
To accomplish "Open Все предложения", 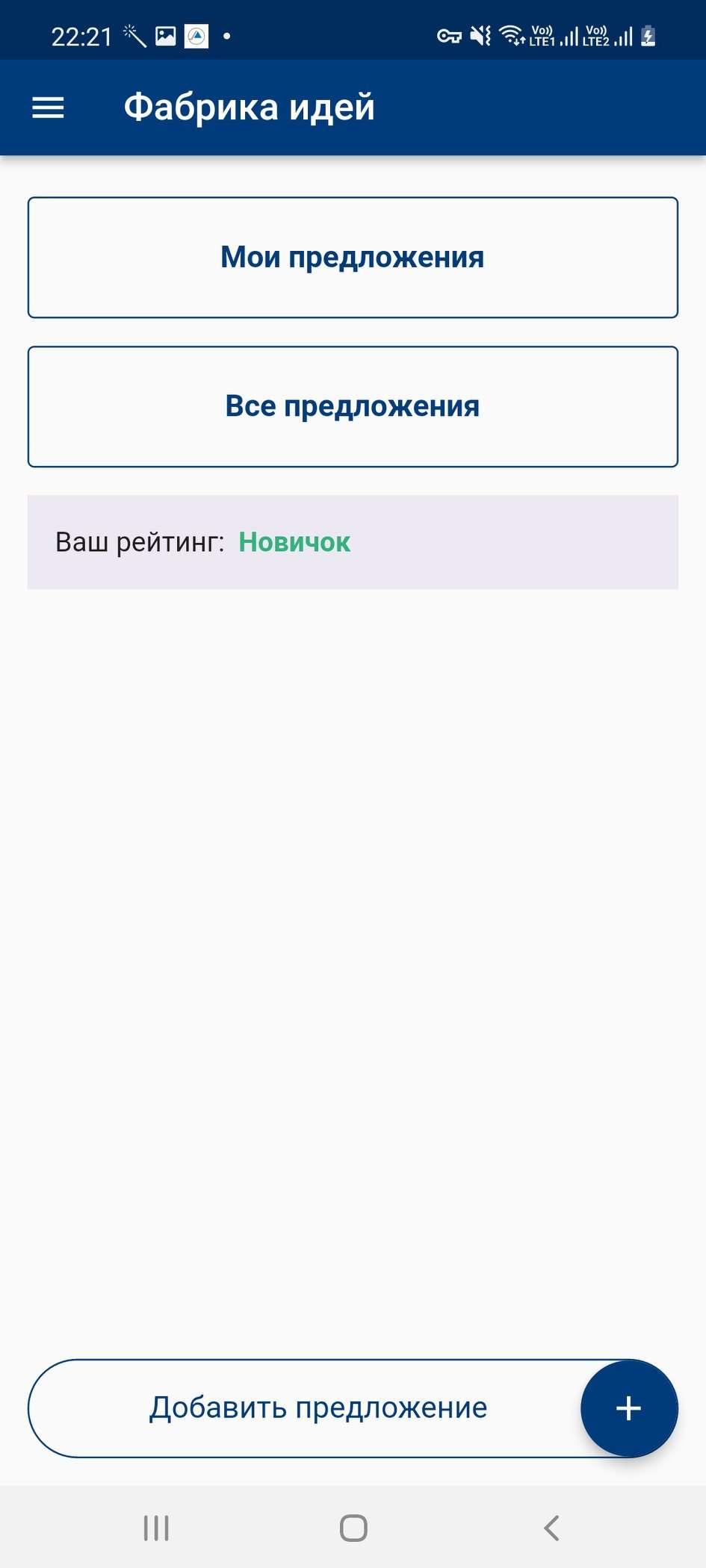I will 353,407.
